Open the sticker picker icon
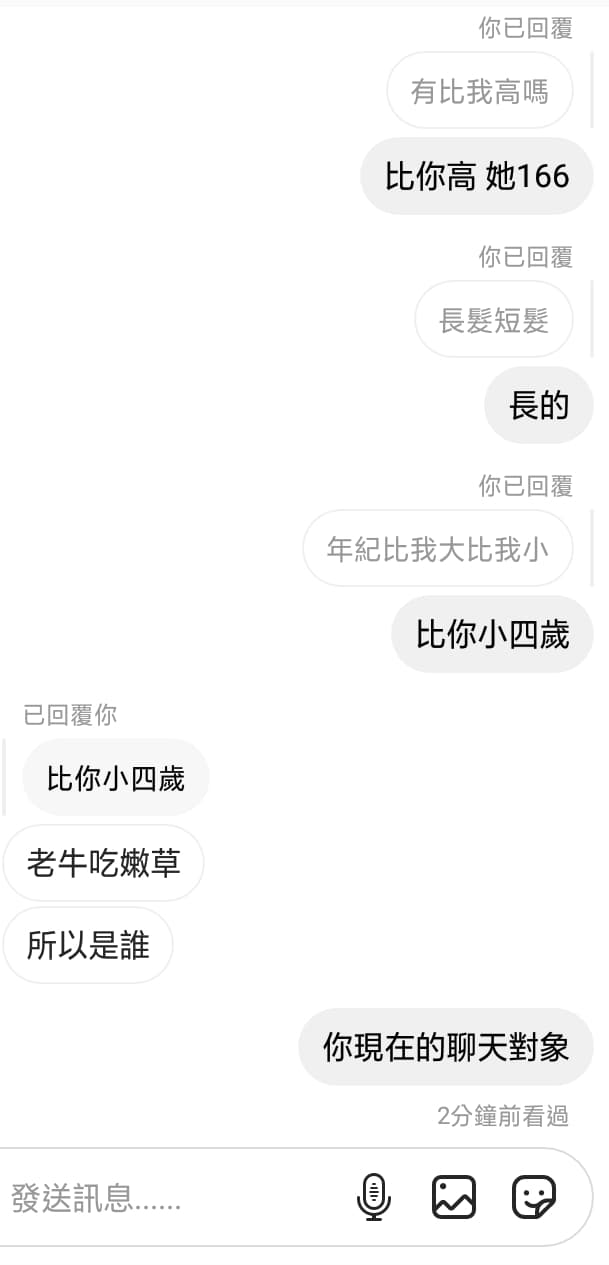 tap(533, 1197)
